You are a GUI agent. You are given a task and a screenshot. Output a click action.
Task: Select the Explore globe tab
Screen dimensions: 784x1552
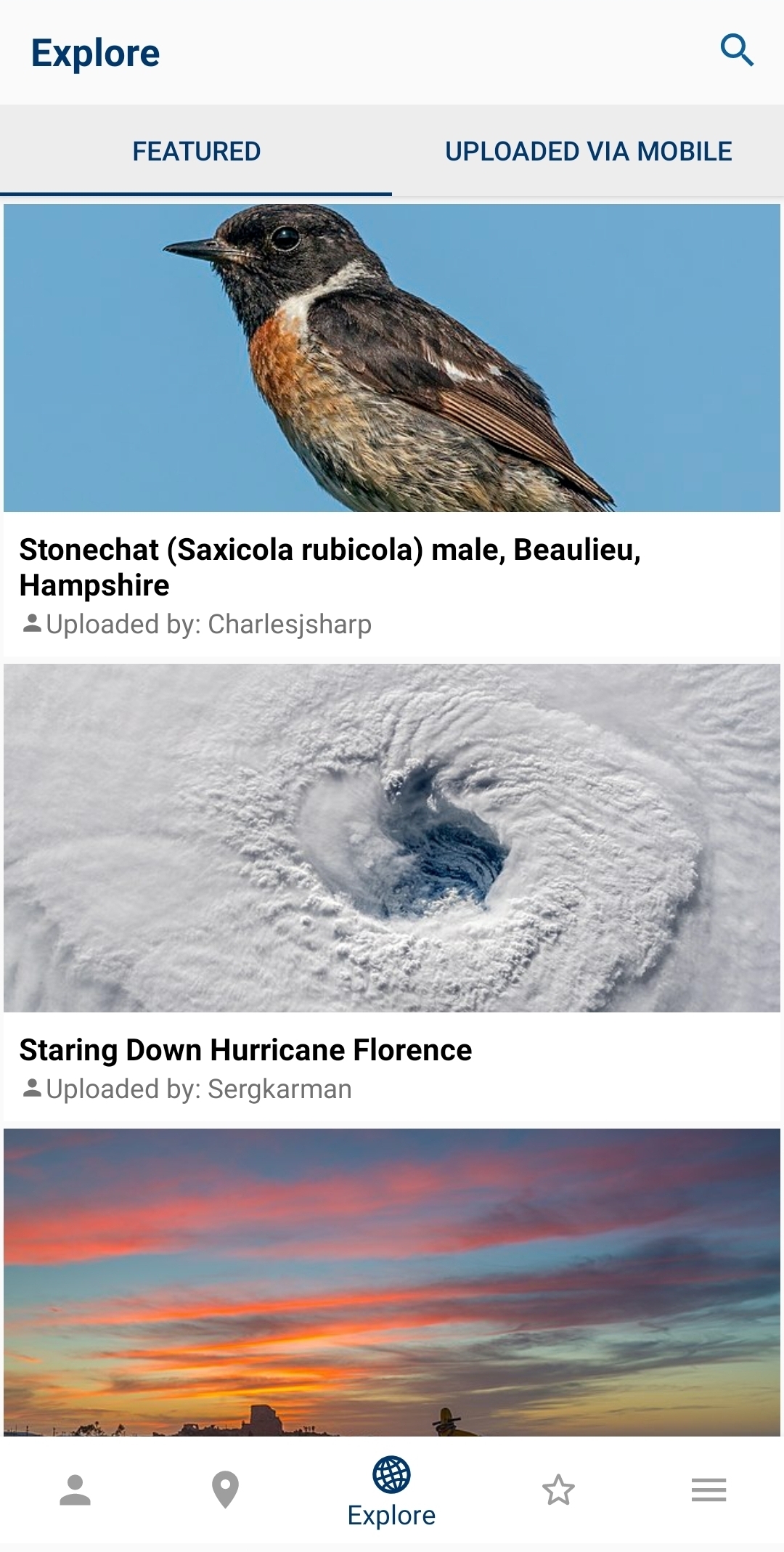pos(392,1490)
